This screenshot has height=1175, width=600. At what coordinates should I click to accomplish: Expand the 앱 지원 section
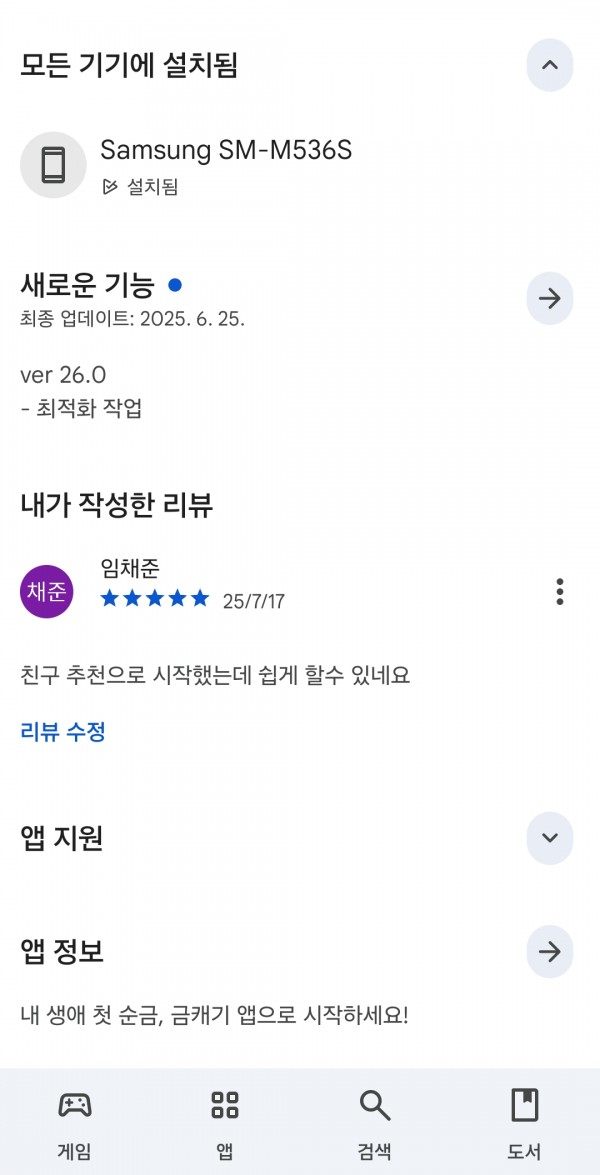coord(549,838)
